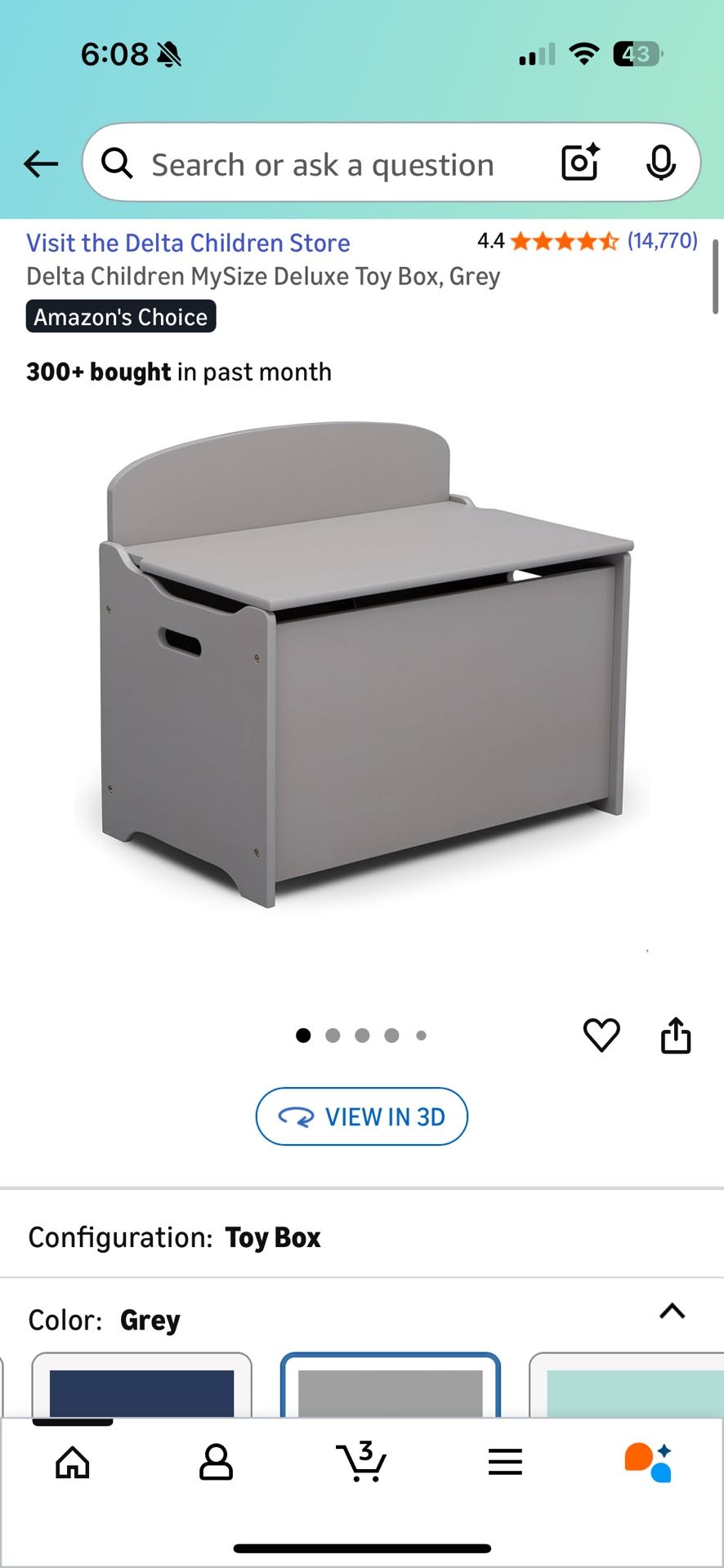
Task: Open the camera lens search icon
Action: pyautogui.click(x=581, y=163)
